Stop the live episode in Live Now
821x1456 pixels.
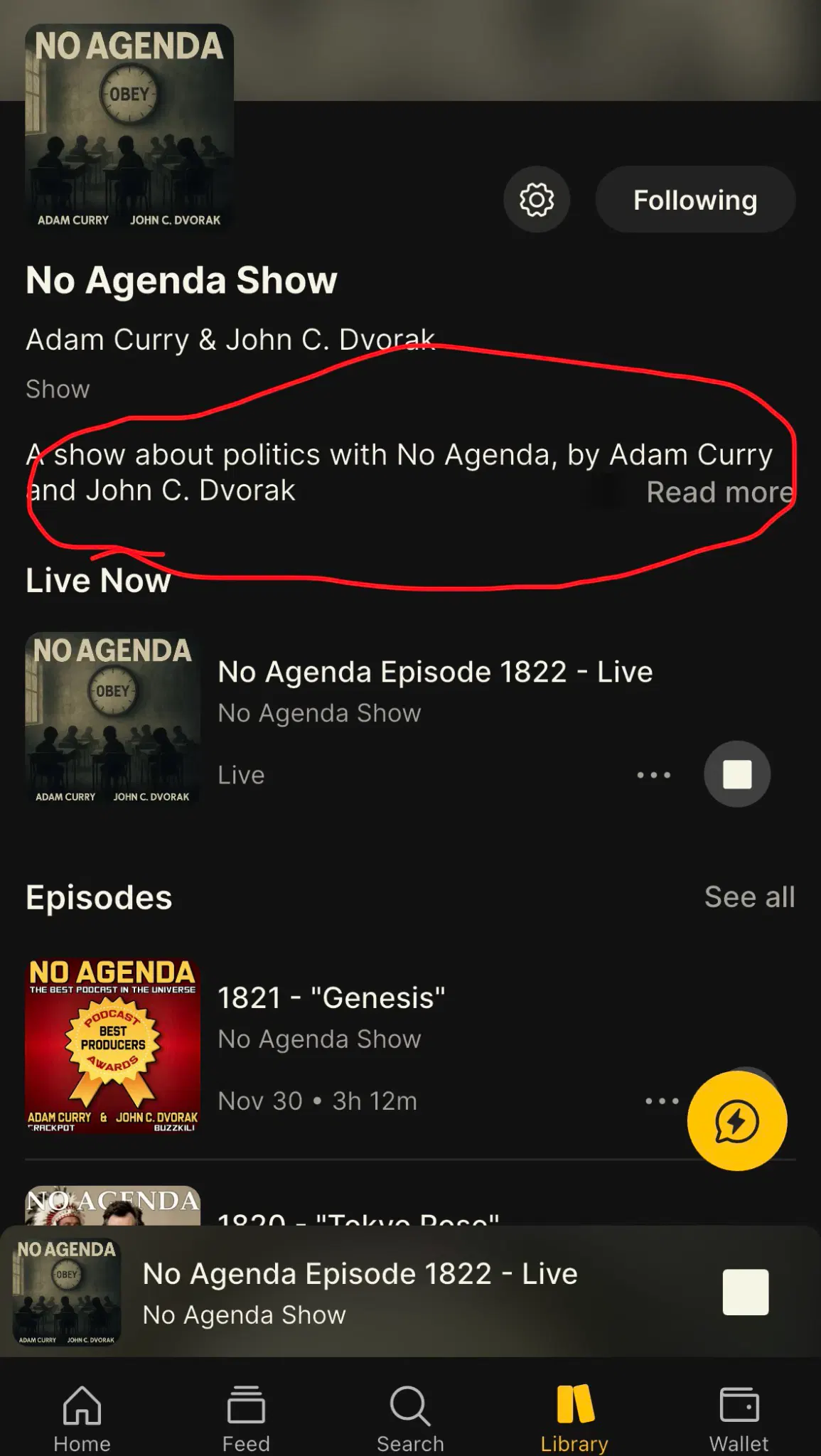737,774
